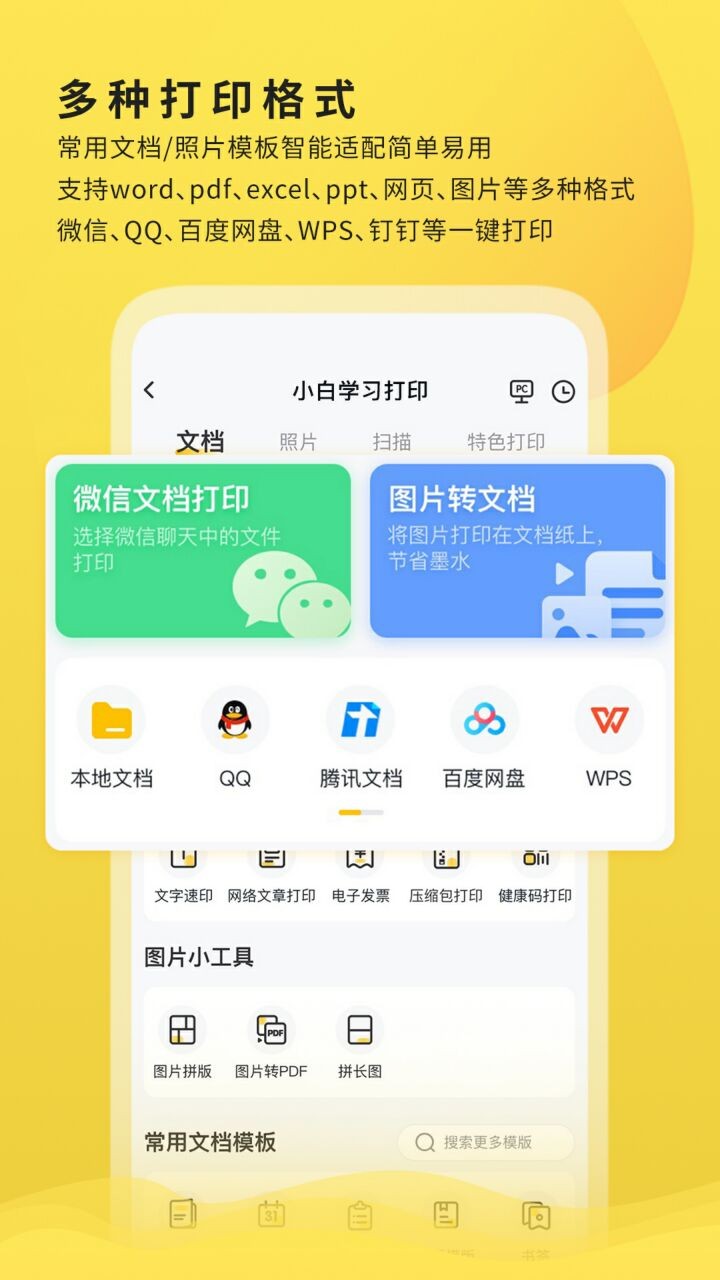Open print history via clock icon

point(565,391)
